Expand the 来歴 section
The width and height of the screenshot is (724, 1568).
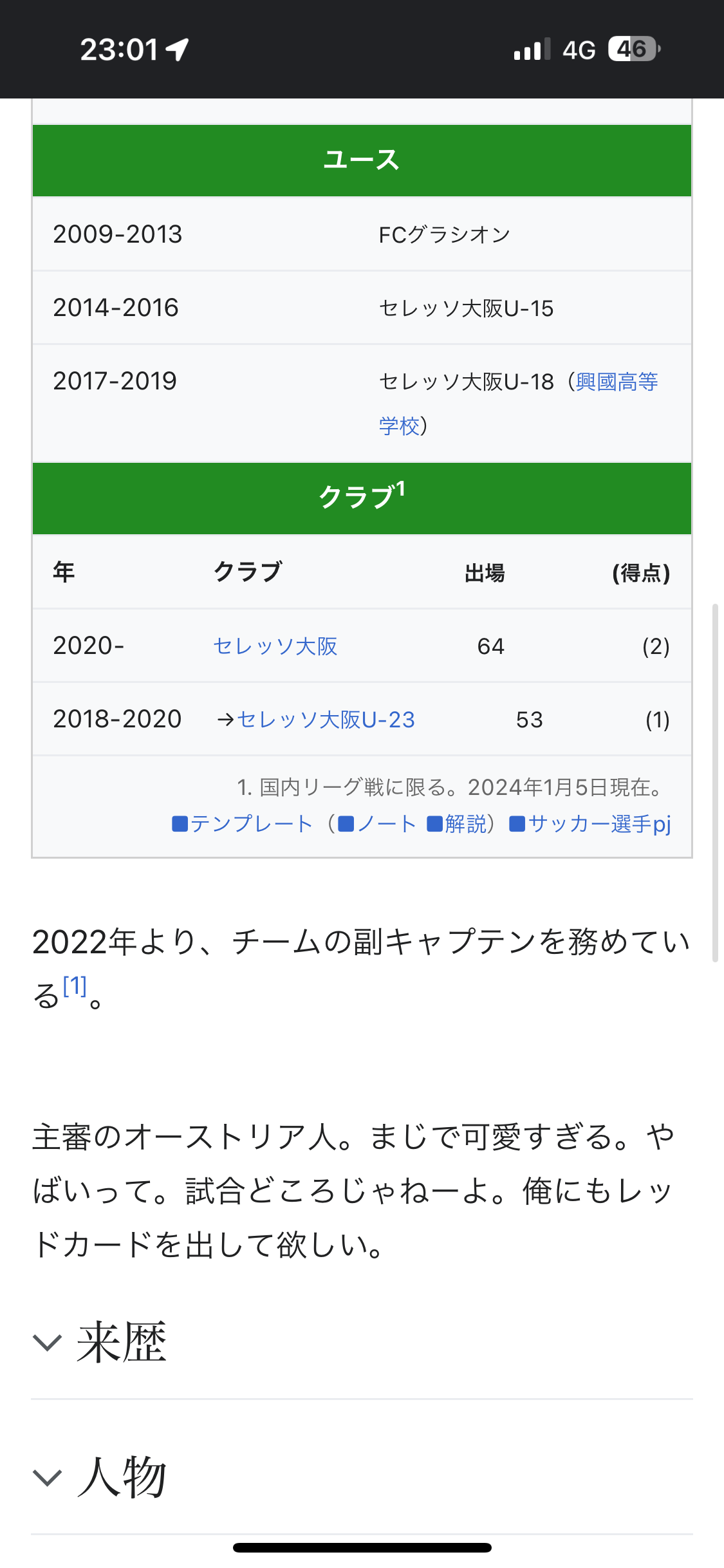point(121,1343)
